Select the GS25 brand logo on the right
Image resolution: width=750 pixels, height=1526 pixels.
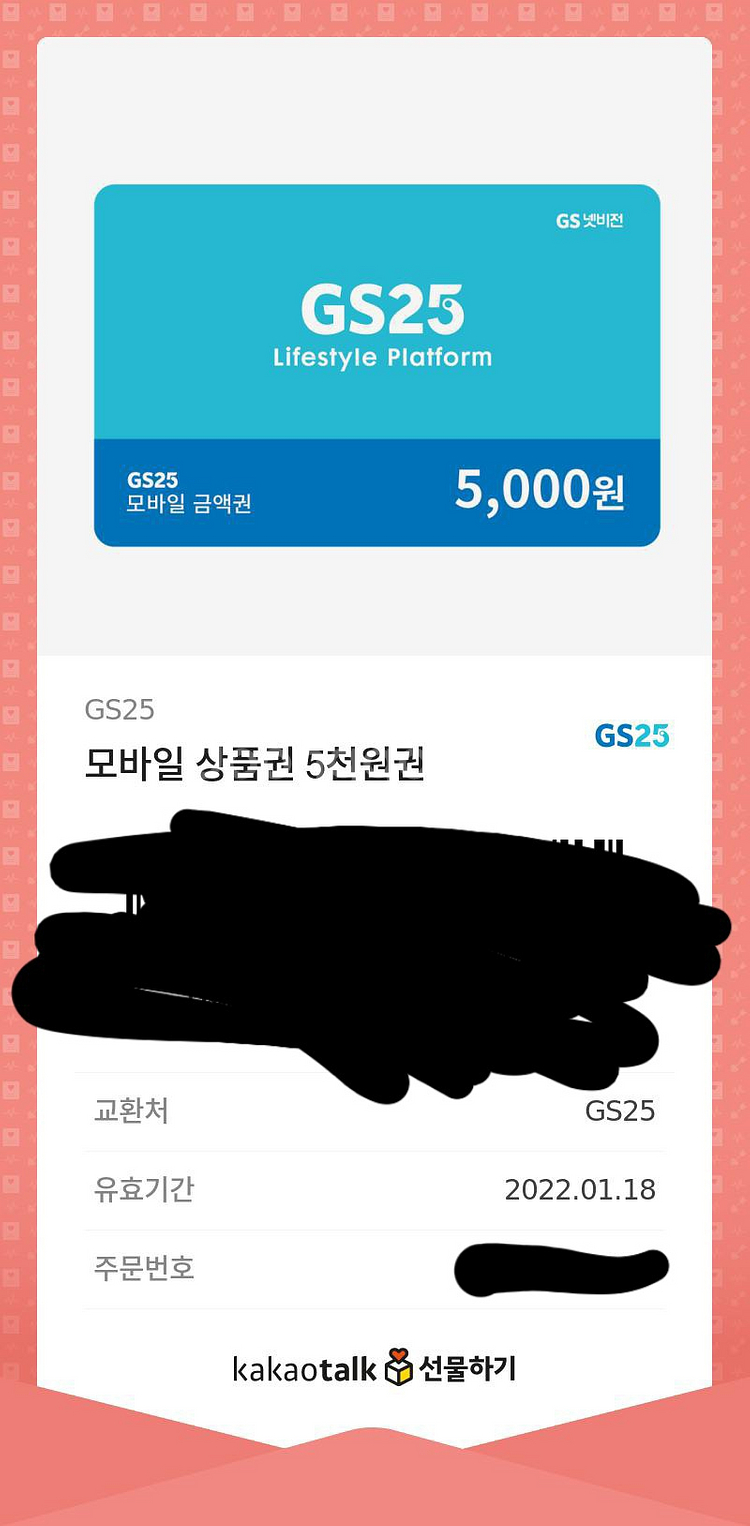point(633,733)
